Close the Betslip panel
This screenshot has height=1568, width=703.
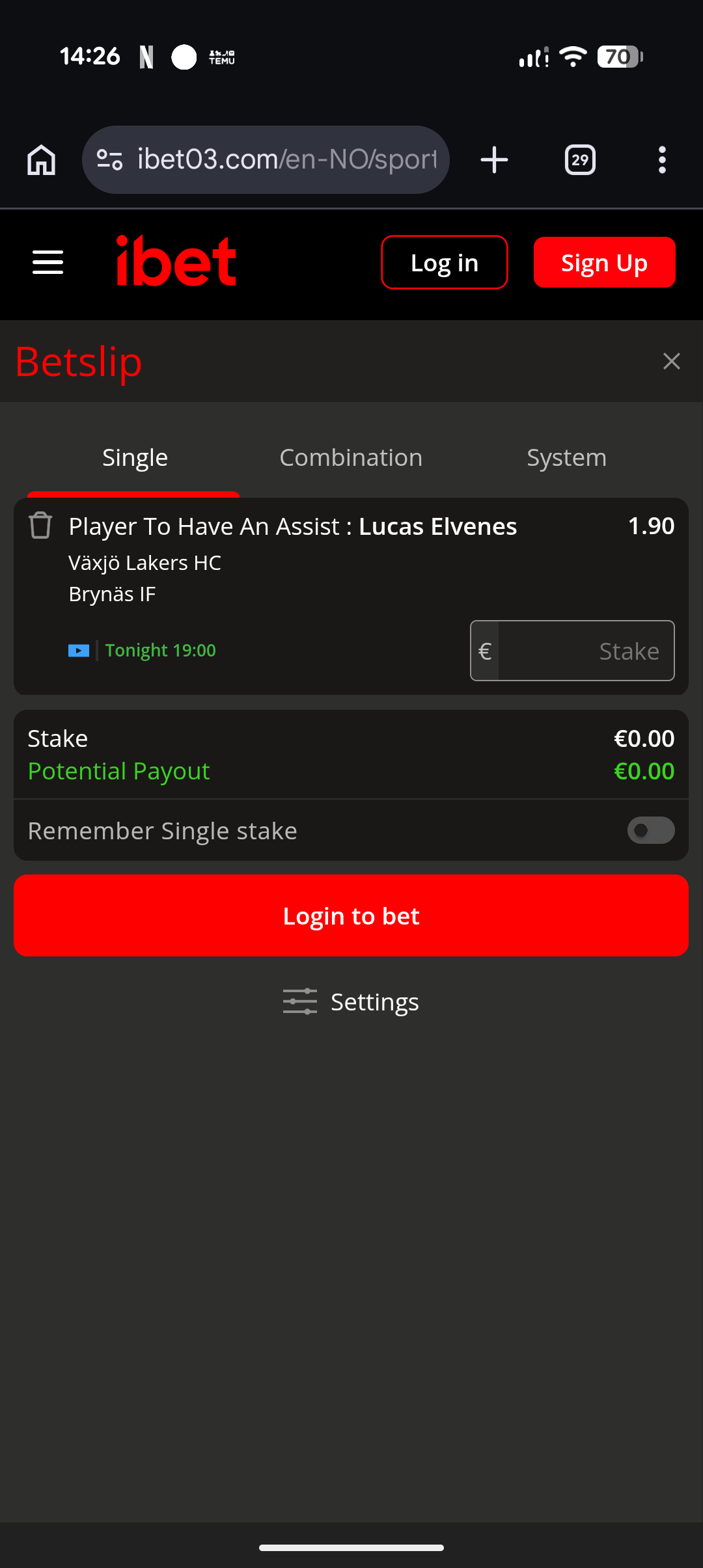click(x=671, y=361)
